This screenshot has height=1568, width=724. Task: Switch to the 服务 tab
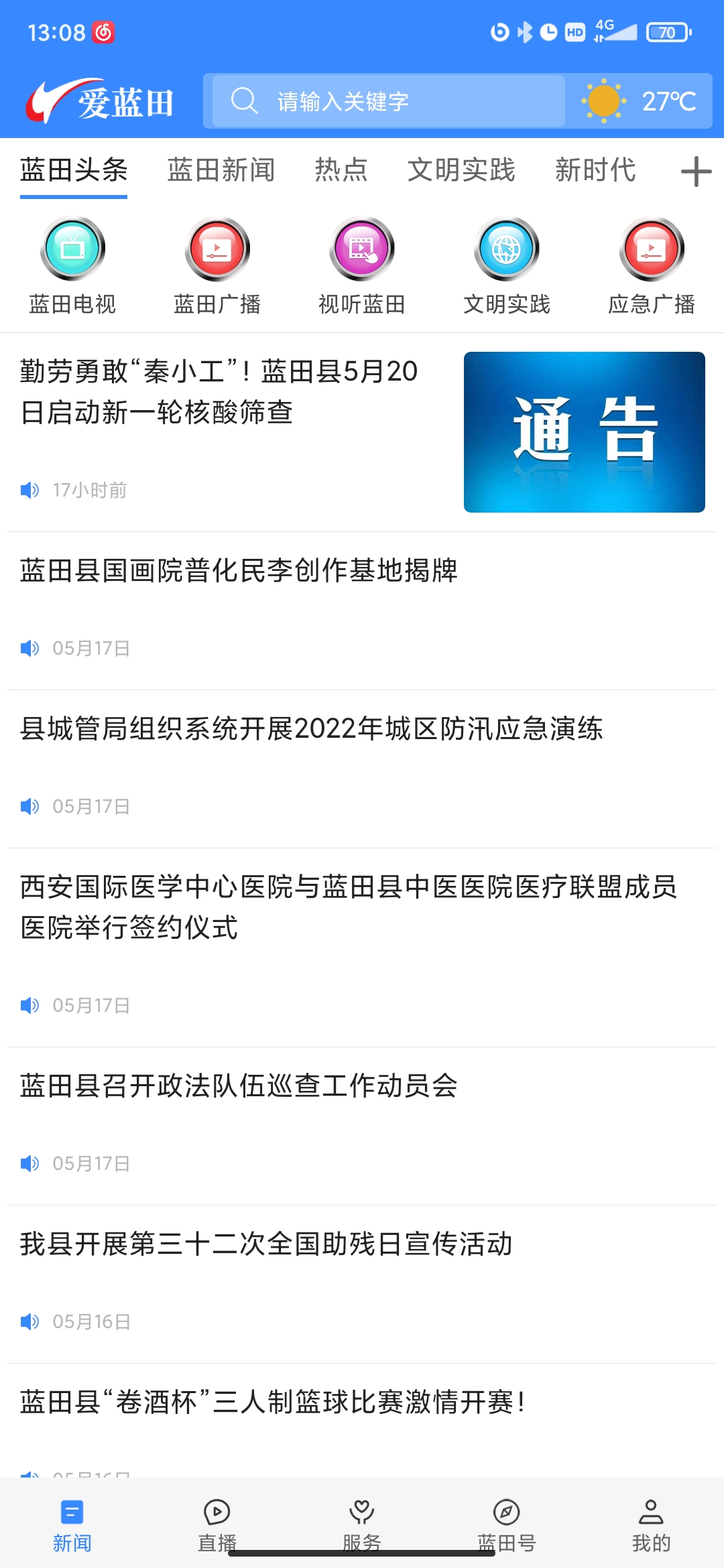(x=362, y=1522)
